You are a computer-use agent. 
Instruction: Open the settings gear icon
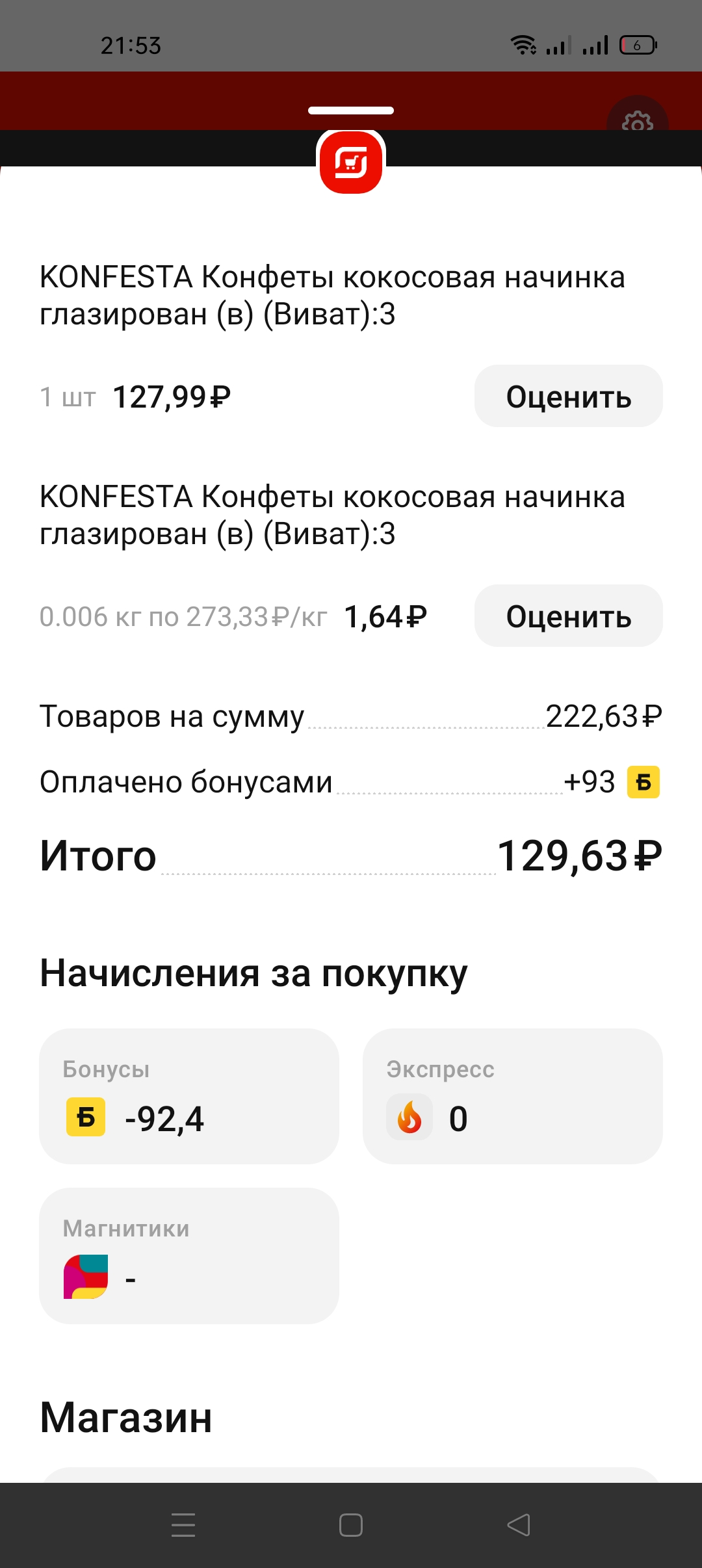[637, 120]
